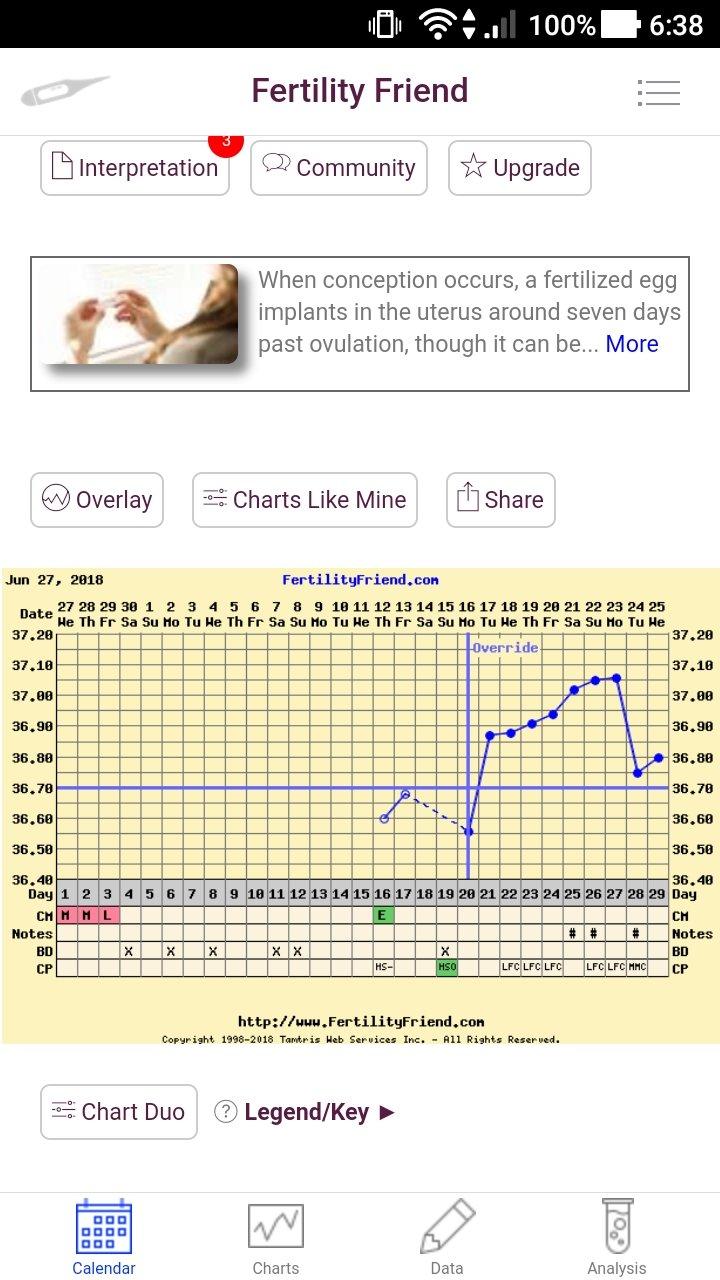Viewport: 720px width, 1280px height.
Task: Switch to the Analysis tab
Action: 617,1239
